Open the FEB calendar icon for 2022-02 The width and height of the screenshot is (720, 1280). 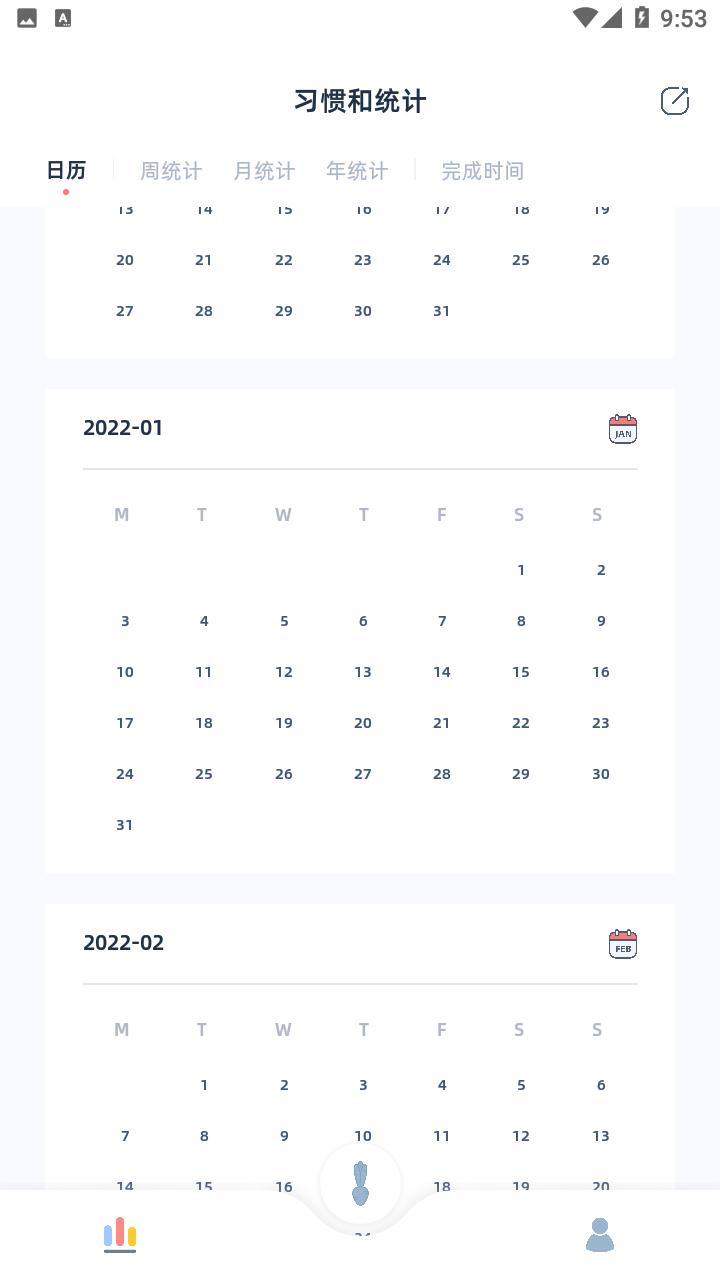(x=623, y=944)
